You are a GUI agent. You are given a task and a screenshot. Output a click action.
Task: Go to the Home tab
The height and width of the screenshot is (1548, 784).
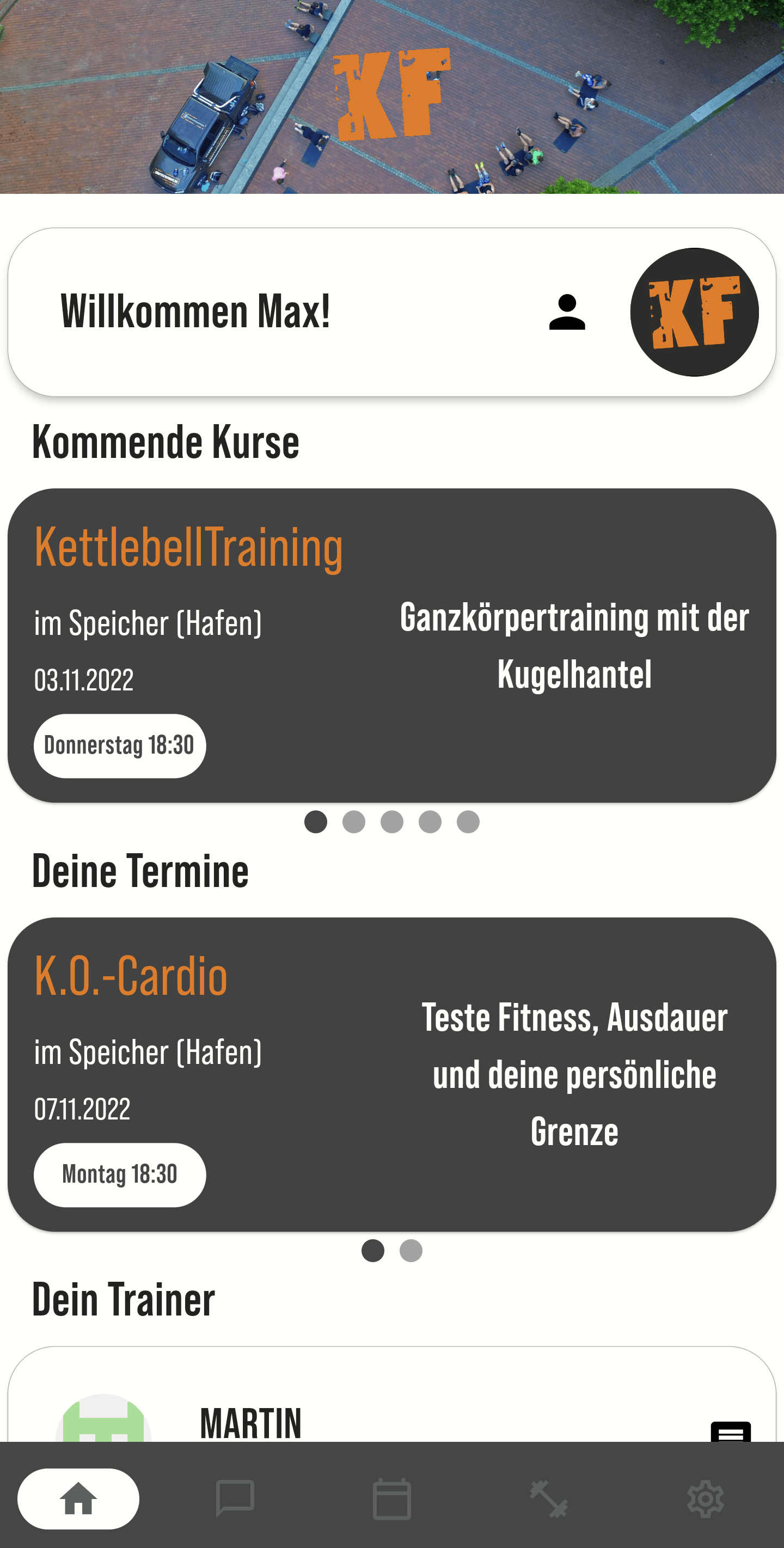click(x=78, y=1499)
